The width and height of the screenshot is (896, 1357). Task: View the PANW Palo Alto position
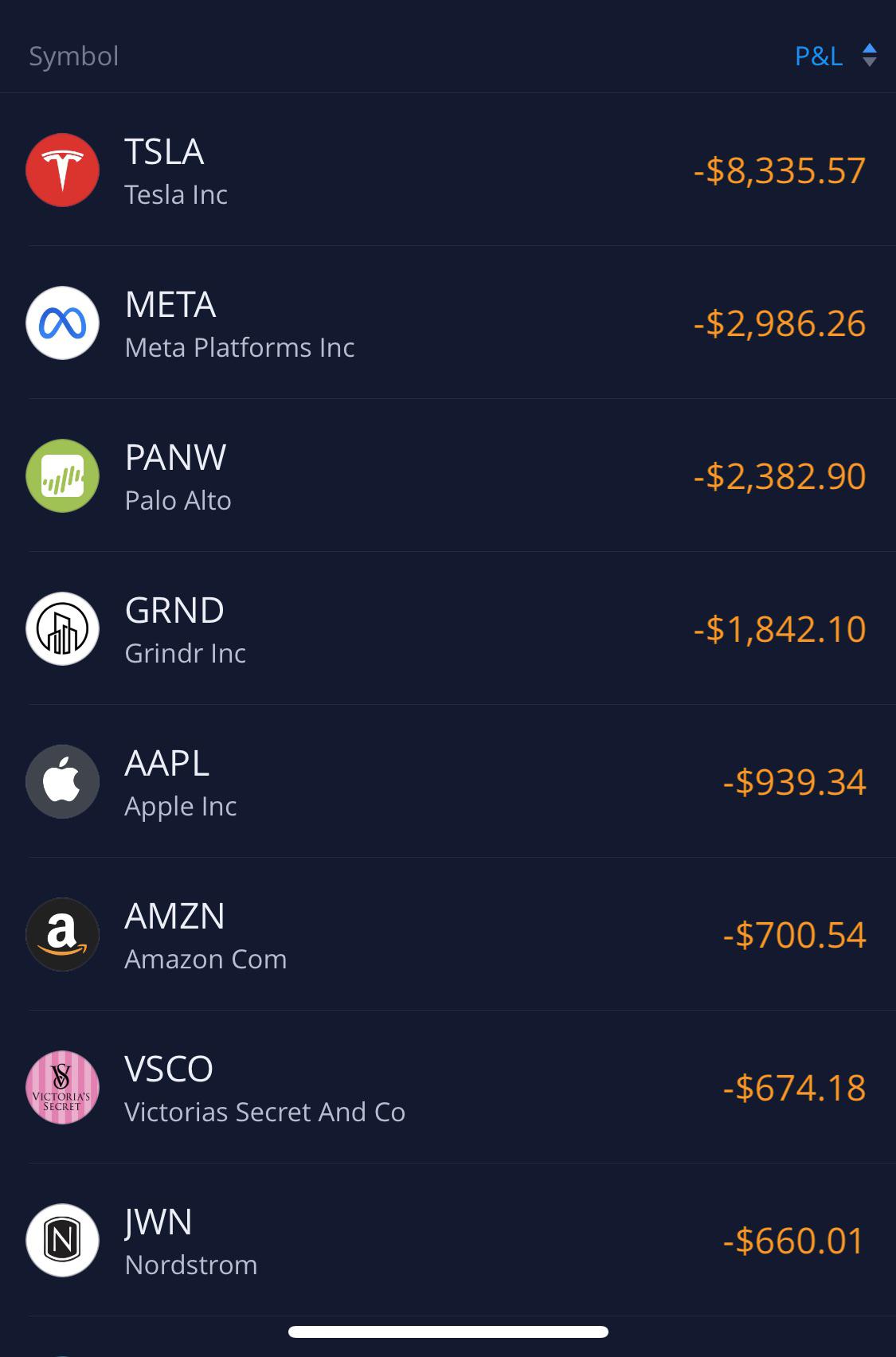[446, 476]
